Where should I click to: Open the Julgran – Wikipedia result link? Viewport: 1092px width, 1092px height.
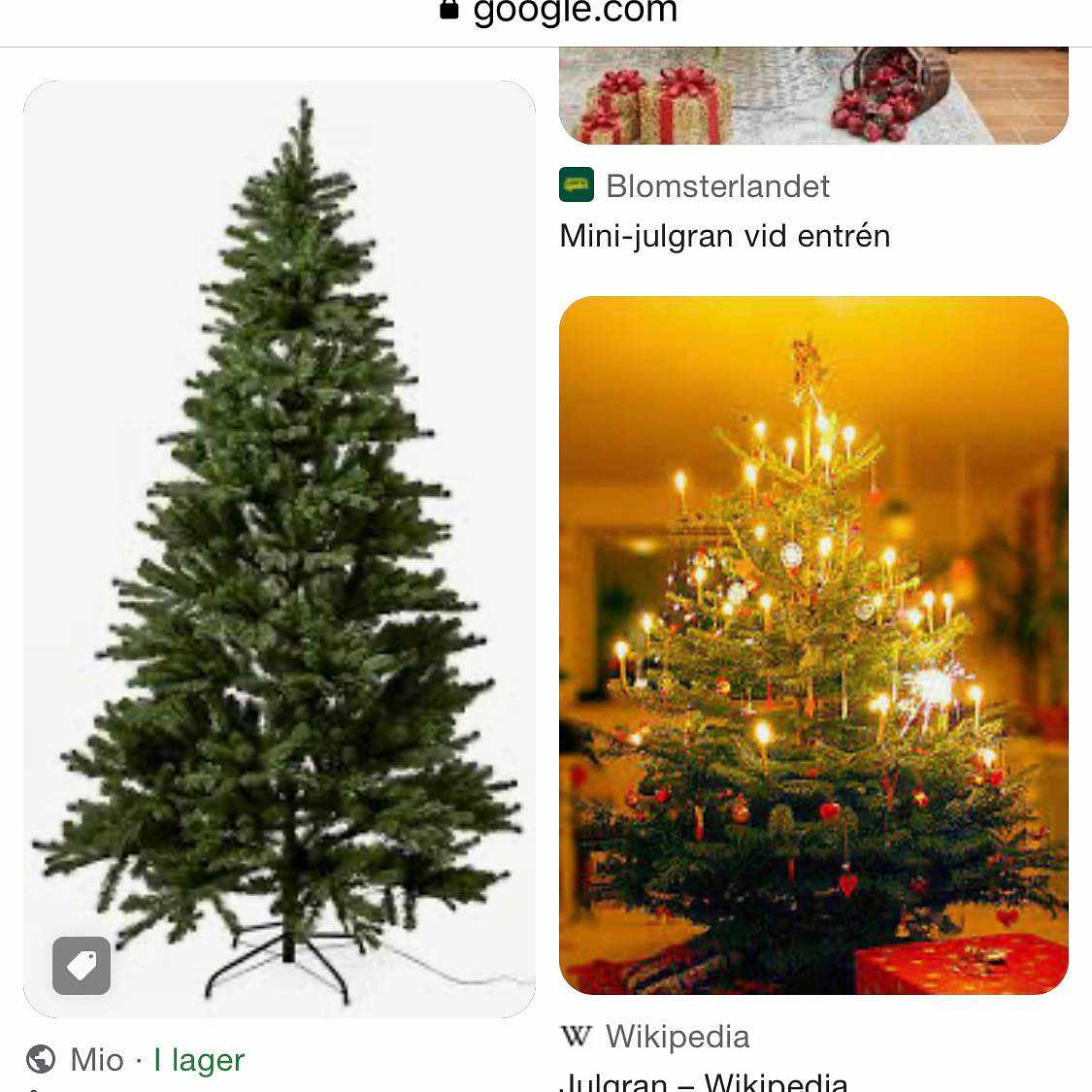(704, 1081)
